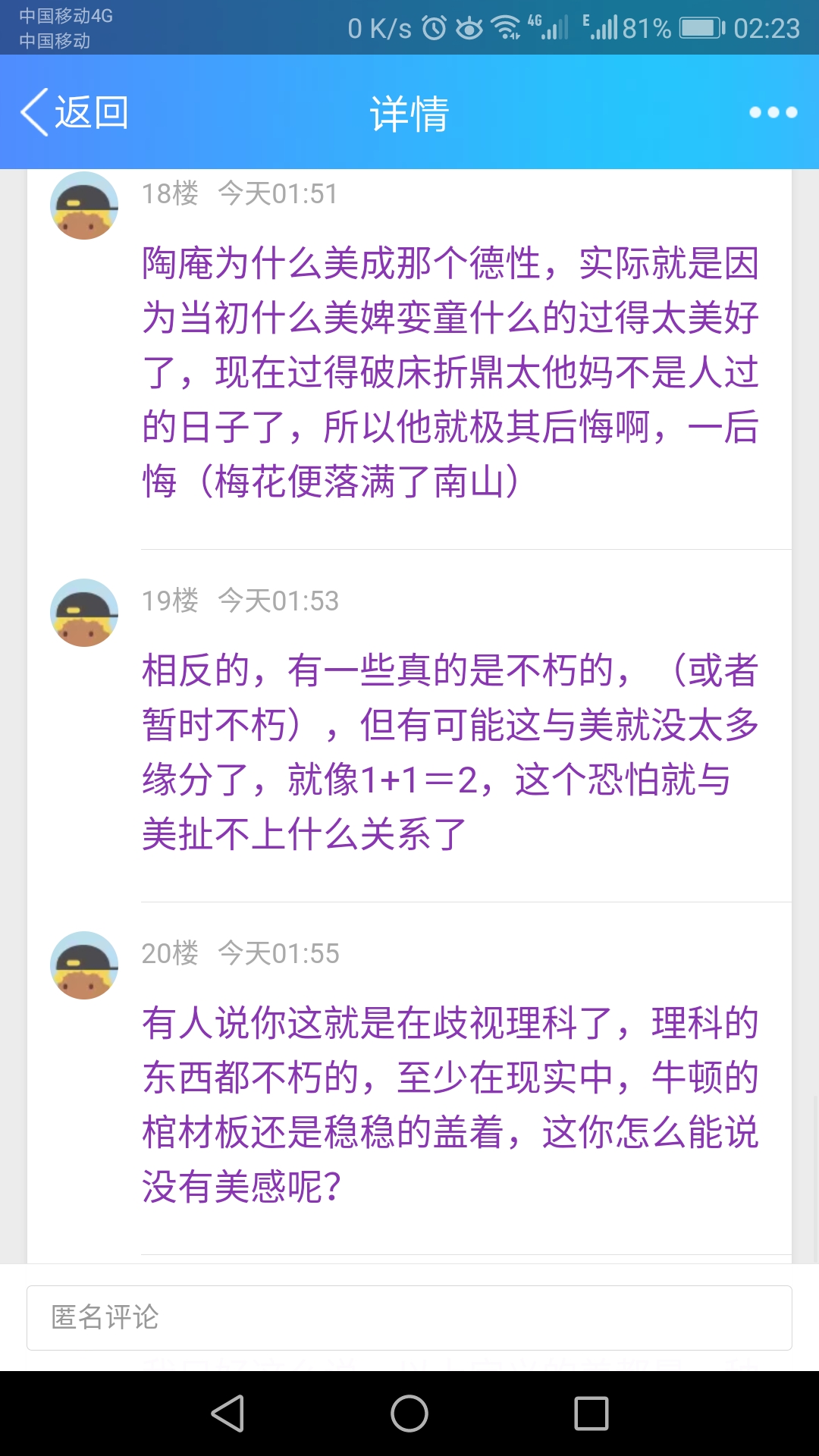Viewport: 819px width, 1456px height.
Task: Open the avatar of the 18楼 commenter
Action: tap(84, 206)
